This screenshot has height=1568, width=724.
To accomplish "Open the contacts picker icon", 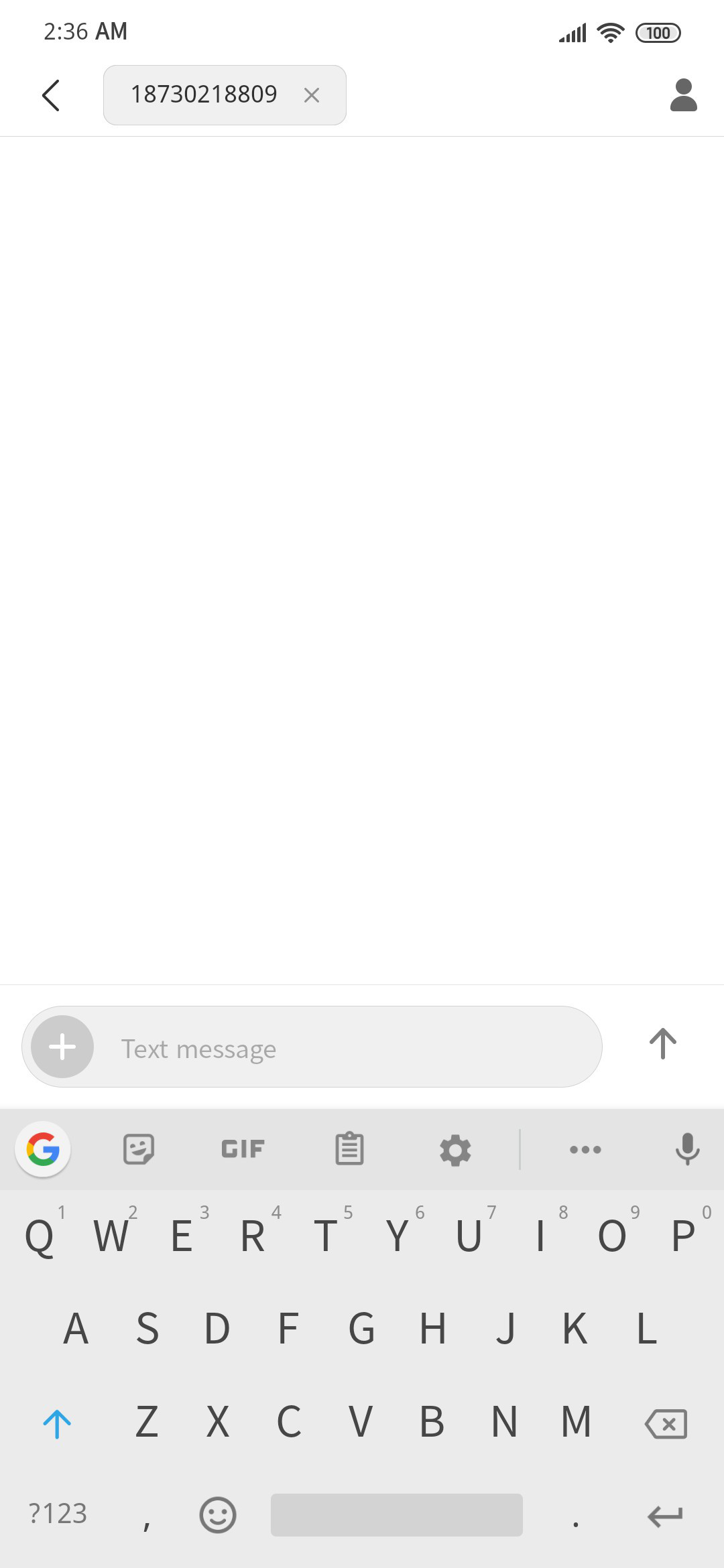I will click(684, 95).
